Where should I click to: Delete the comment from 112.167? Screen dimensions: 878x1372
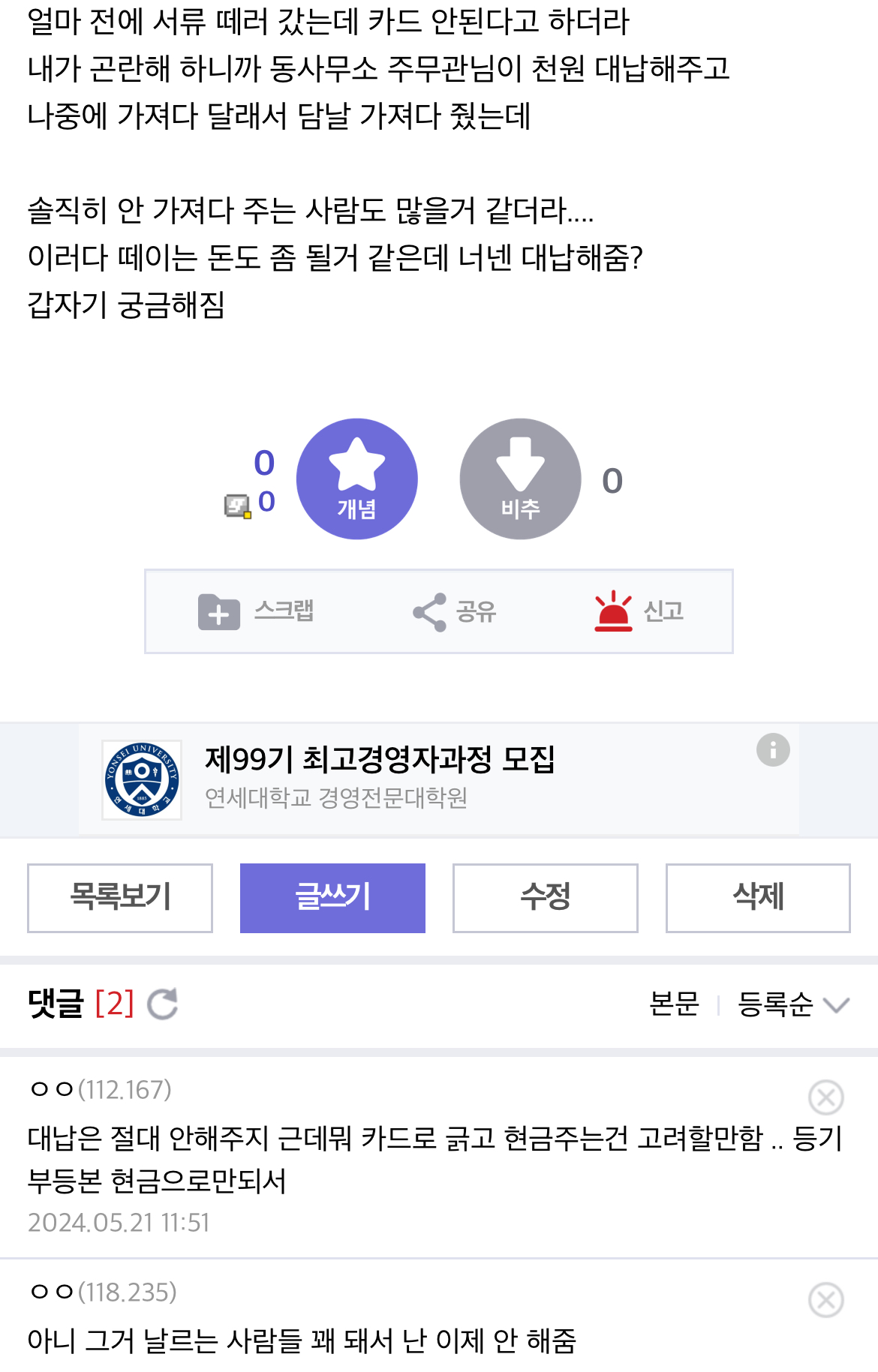[x=825, y=1097]
